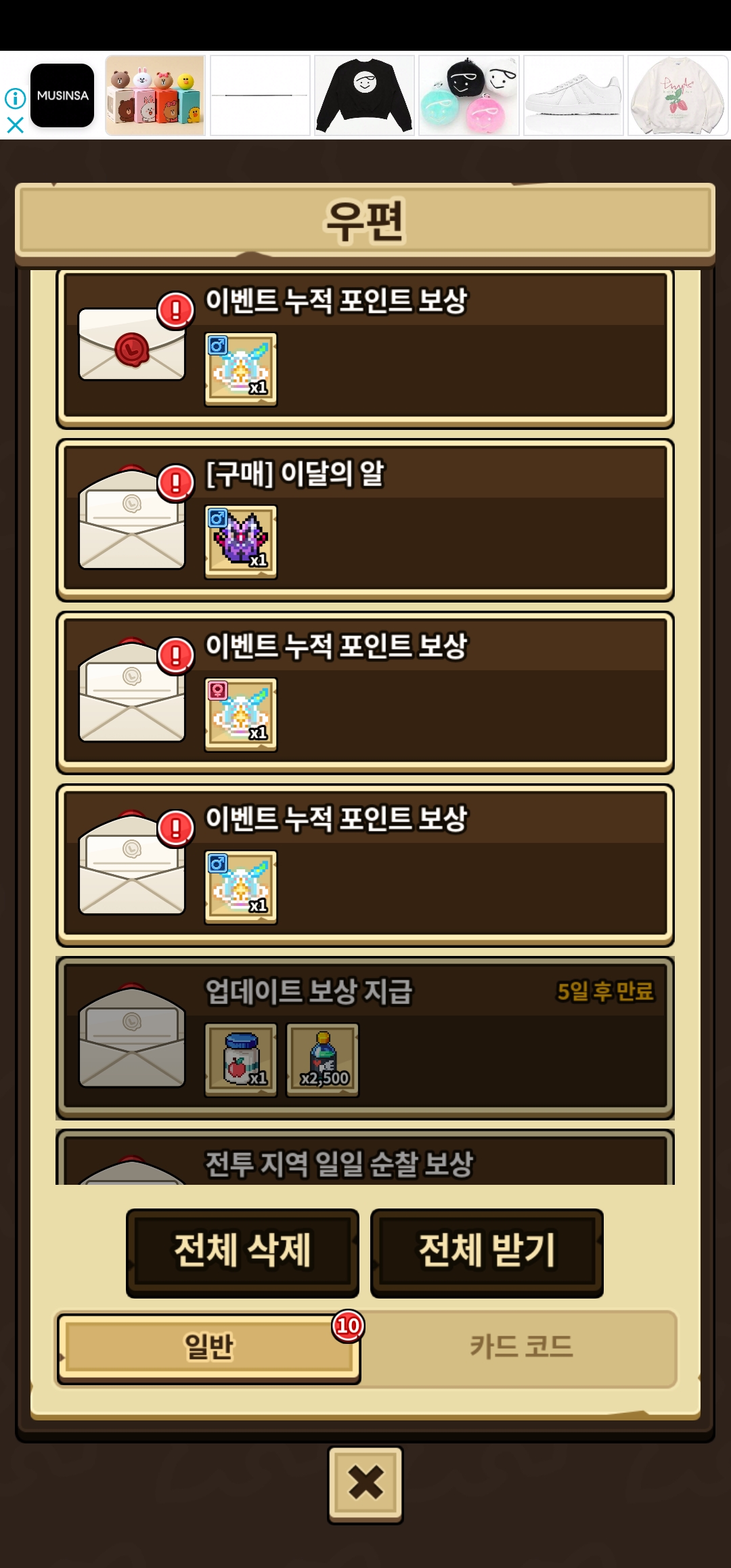Close the 우편 mailbox window
The width and height of the screenshot is (731, 1568).
coord(365,1484)
